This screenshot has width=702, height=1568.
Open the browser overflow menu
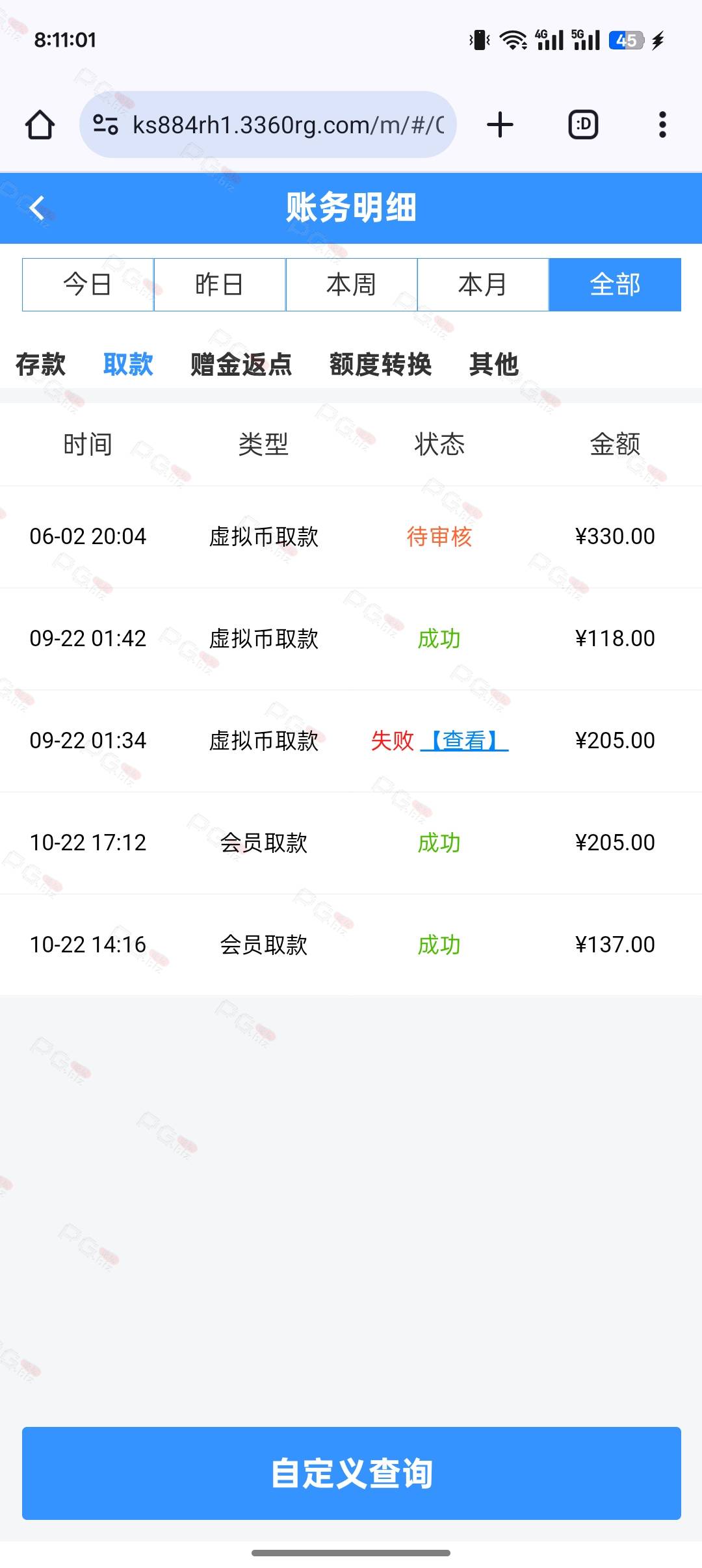click(662, 125)
